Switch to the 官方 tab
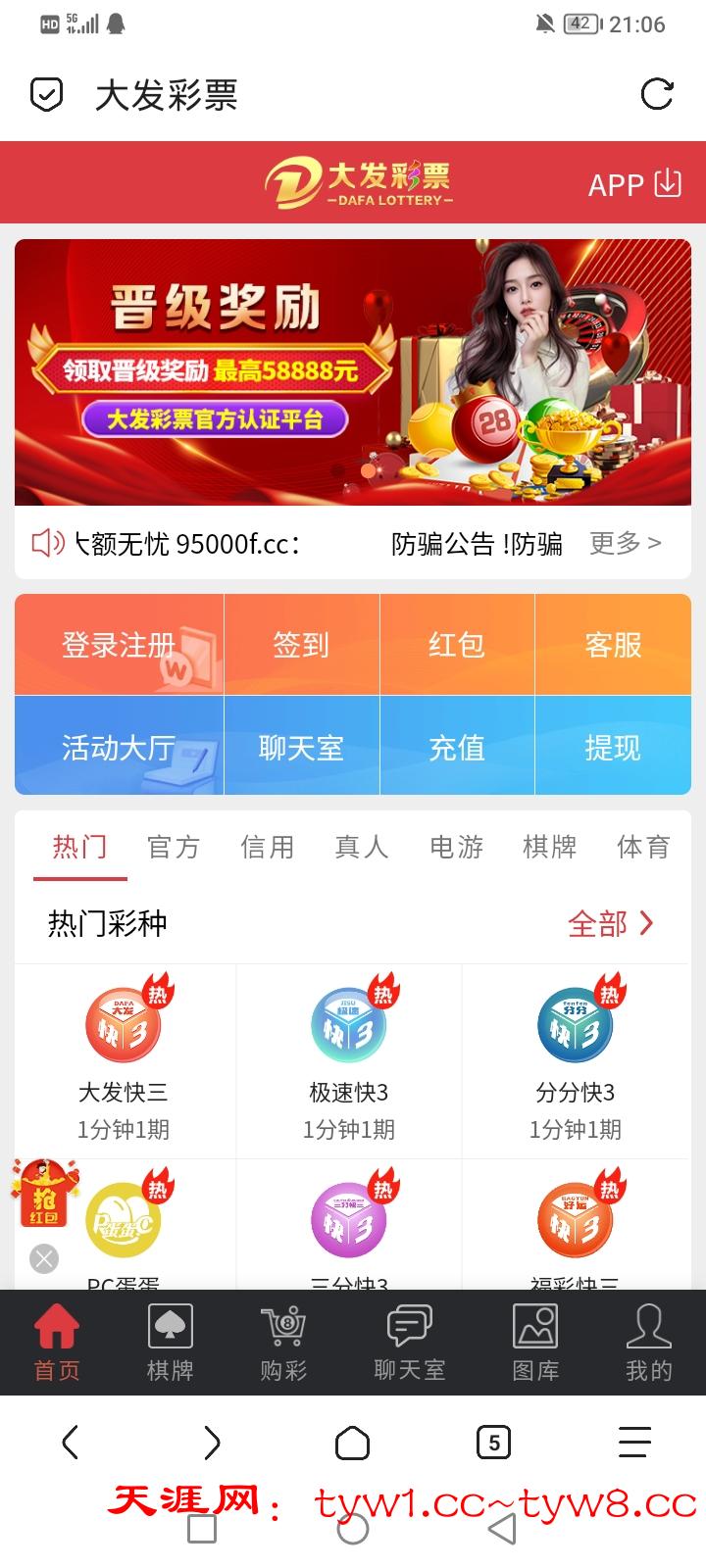Viewport: 706px width, 1568px height. pyautogui.click(x=174, y=847)
